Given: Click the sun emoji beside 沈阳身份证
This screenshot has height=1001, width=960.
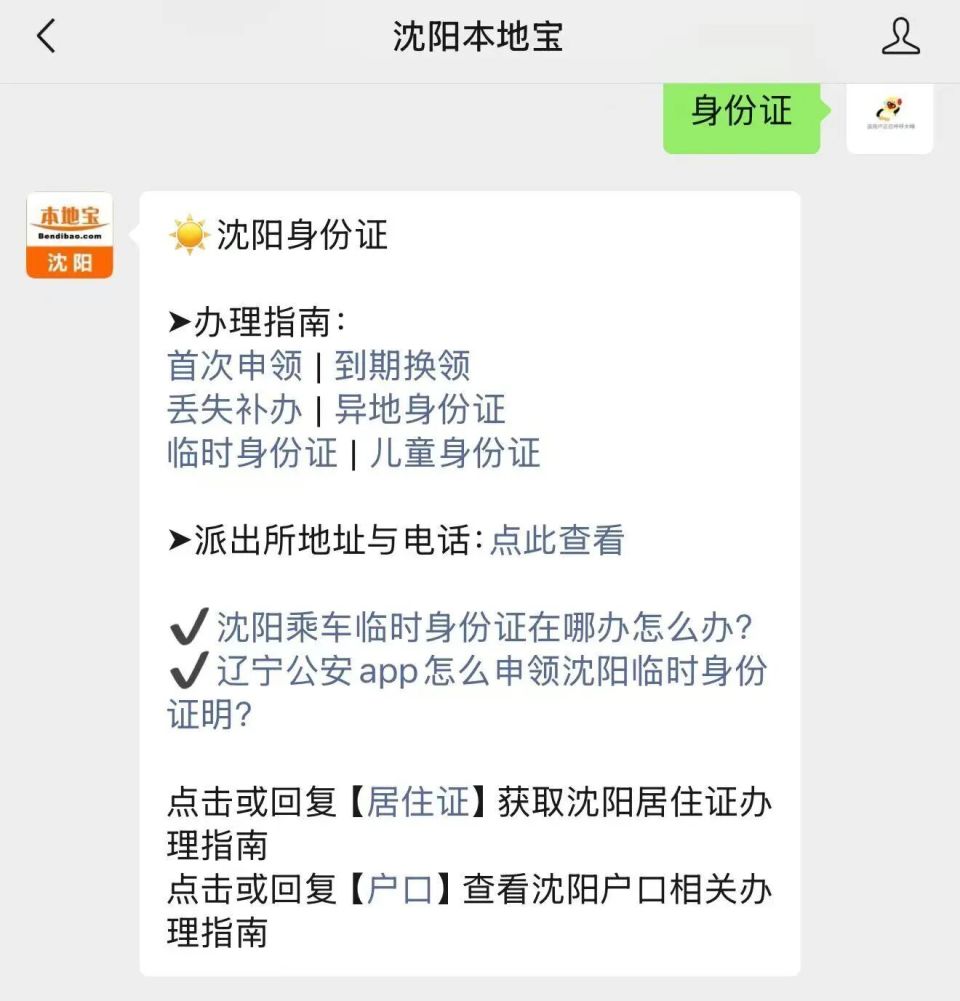Looking at the screenshot, I should (x=188, y=234).
